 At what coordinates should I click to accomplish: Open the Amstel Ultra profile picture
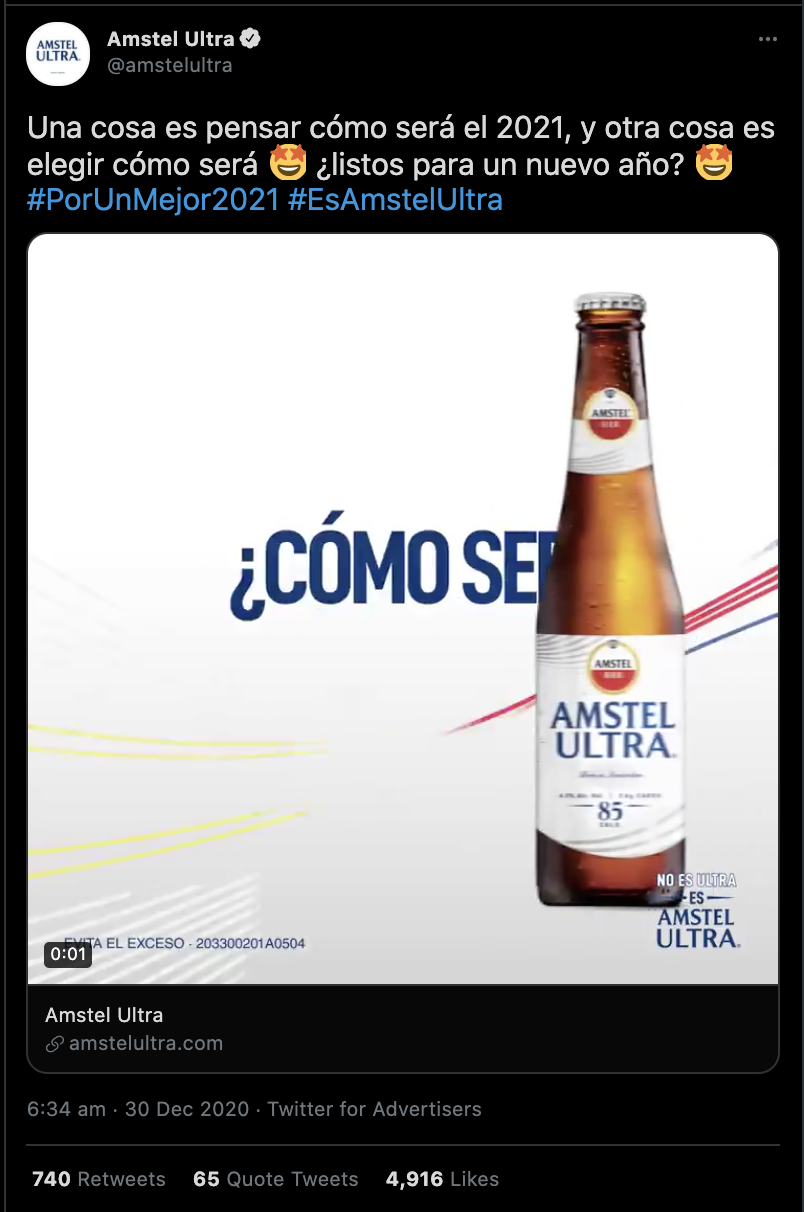[58, 53]
